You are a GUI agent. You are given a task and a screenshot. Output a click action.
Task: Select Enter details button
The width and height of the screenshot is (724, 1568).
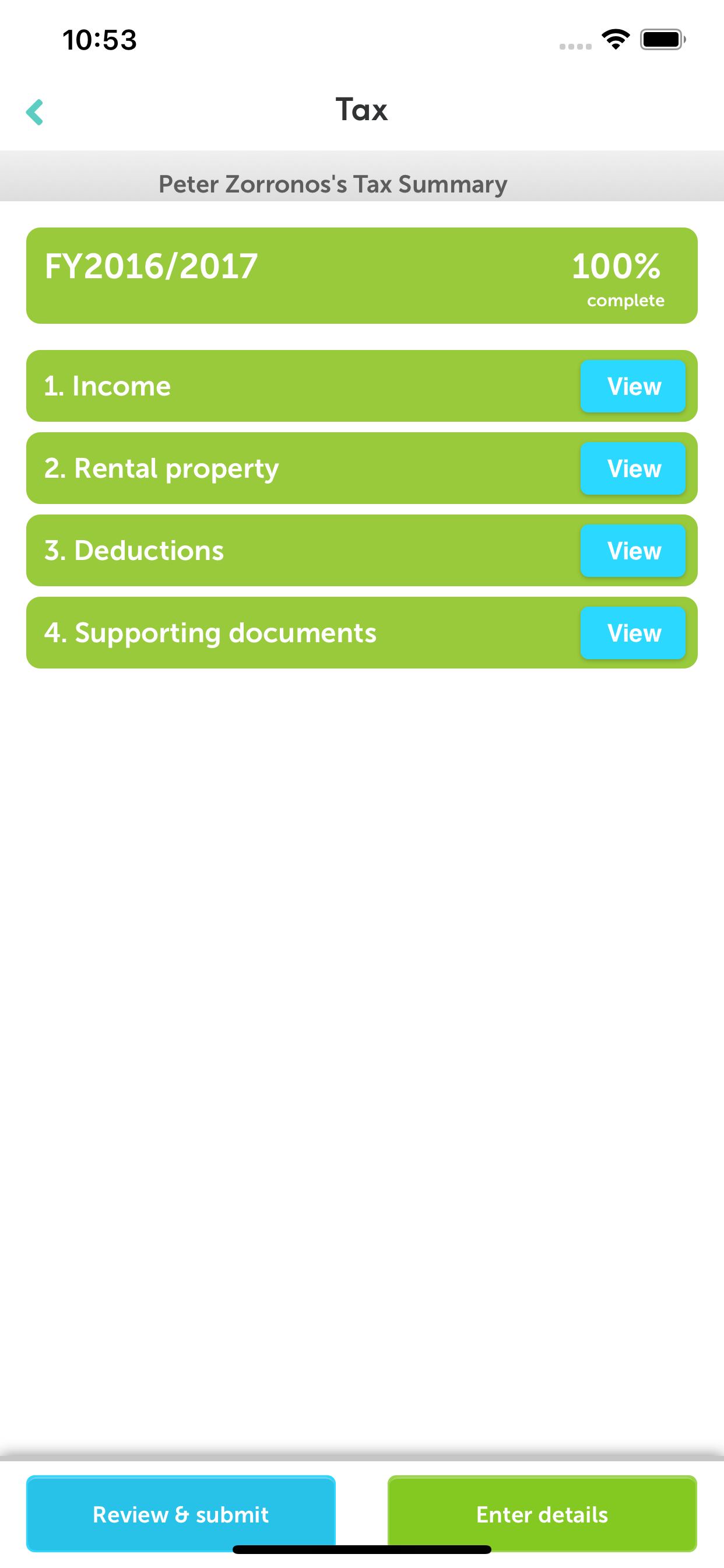[x=542, y=1513]
